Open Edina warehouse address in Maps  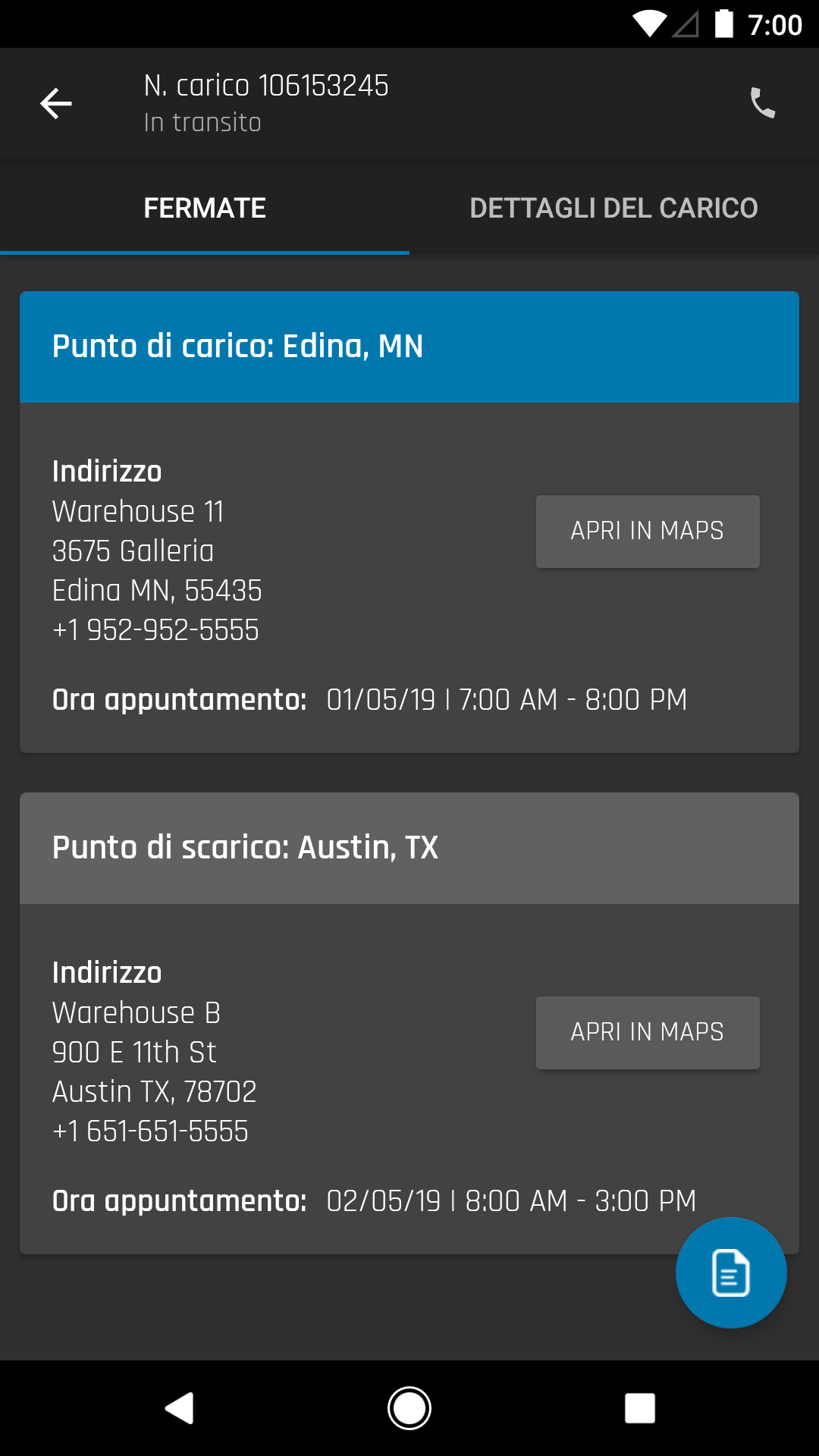click(648, 531)
